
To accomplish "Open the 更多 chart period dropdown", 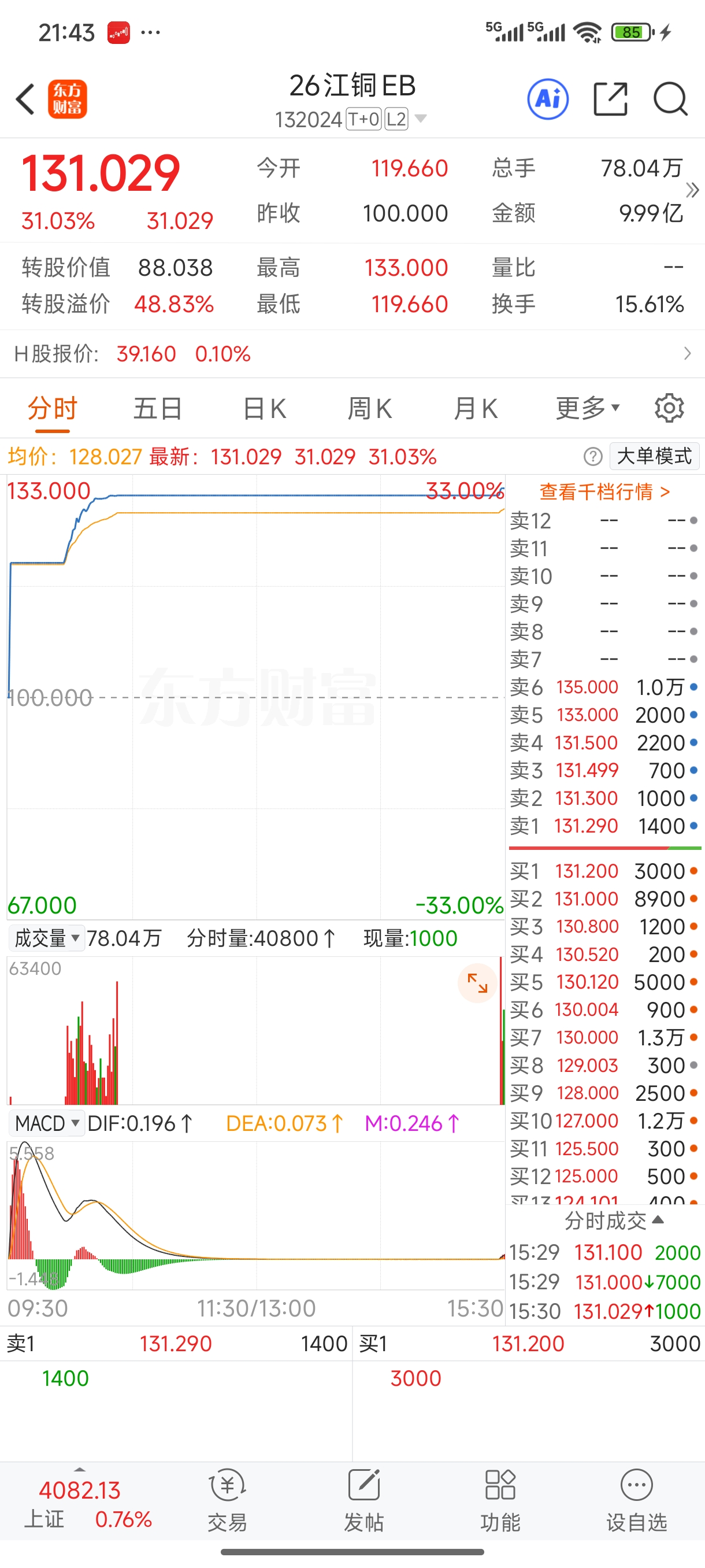I will click(x=588, y=408).
